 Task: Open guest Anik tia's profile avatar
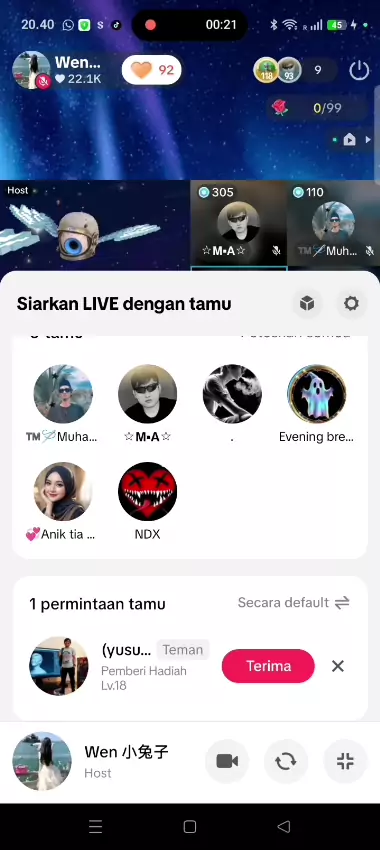pos(63,491)
